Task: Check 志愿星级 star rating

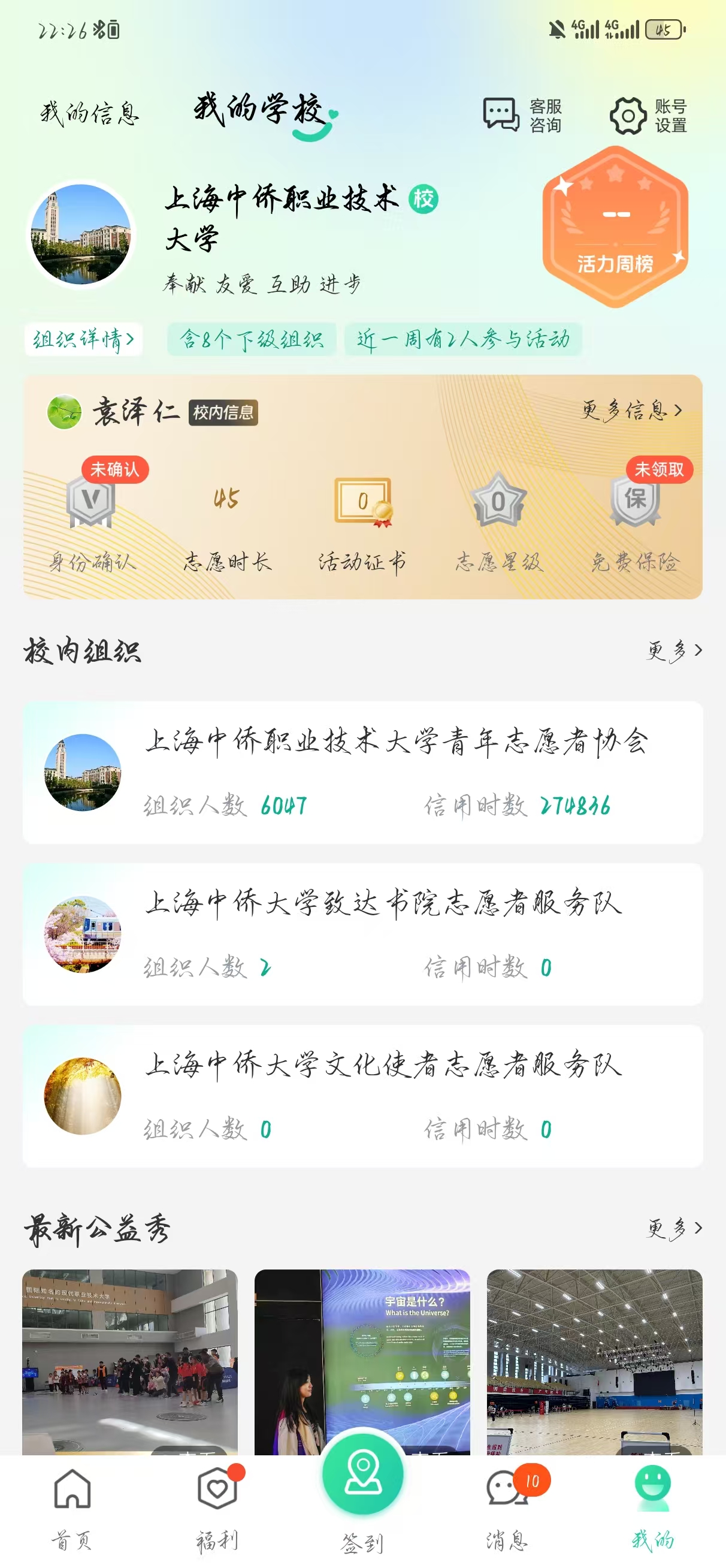Action: pyautogui.click(x=498, y=523)
